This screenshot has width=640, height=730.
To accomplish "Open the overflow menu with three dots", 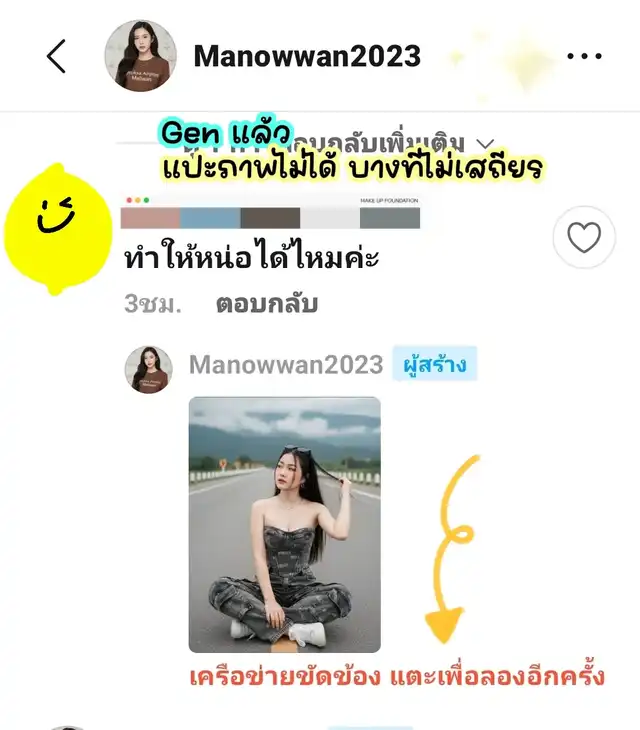I will 584,56.
